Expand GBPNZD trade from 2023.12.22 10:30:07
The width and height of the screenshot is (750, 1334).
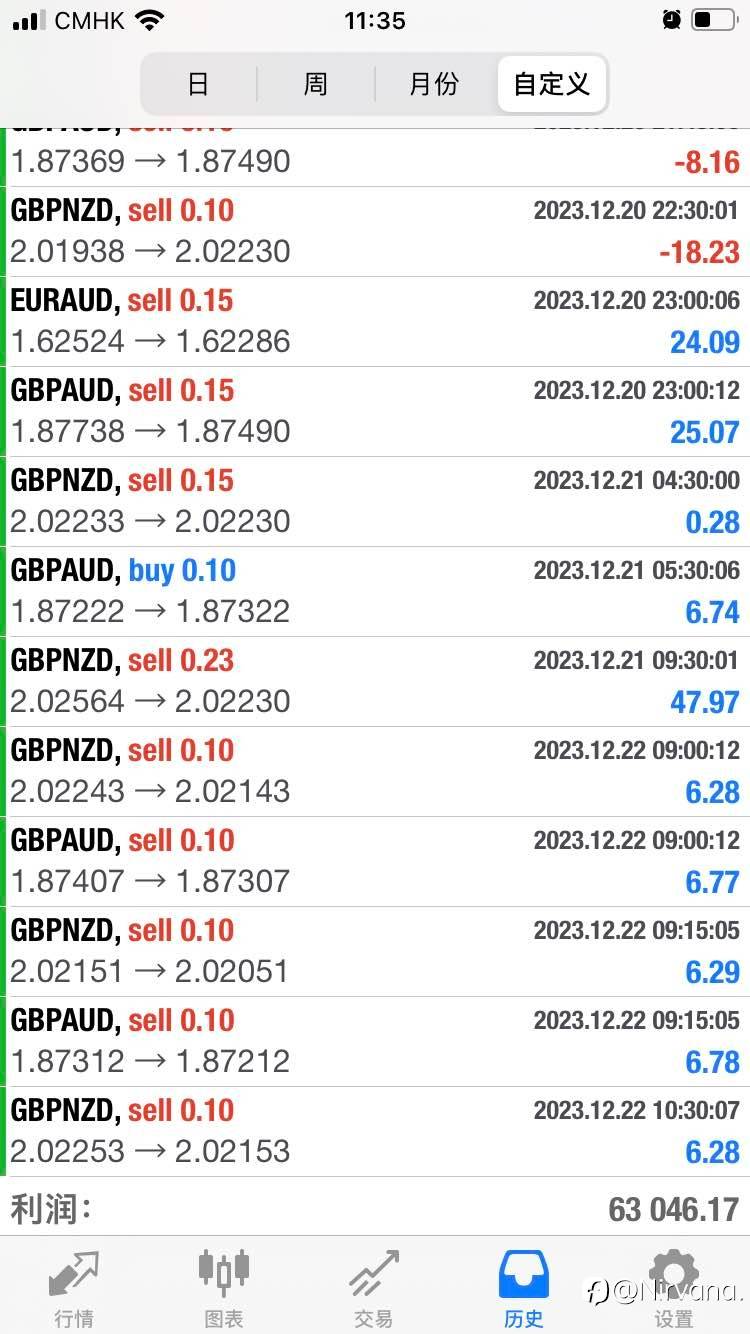pyautogui.click(x=375, y=1132)
